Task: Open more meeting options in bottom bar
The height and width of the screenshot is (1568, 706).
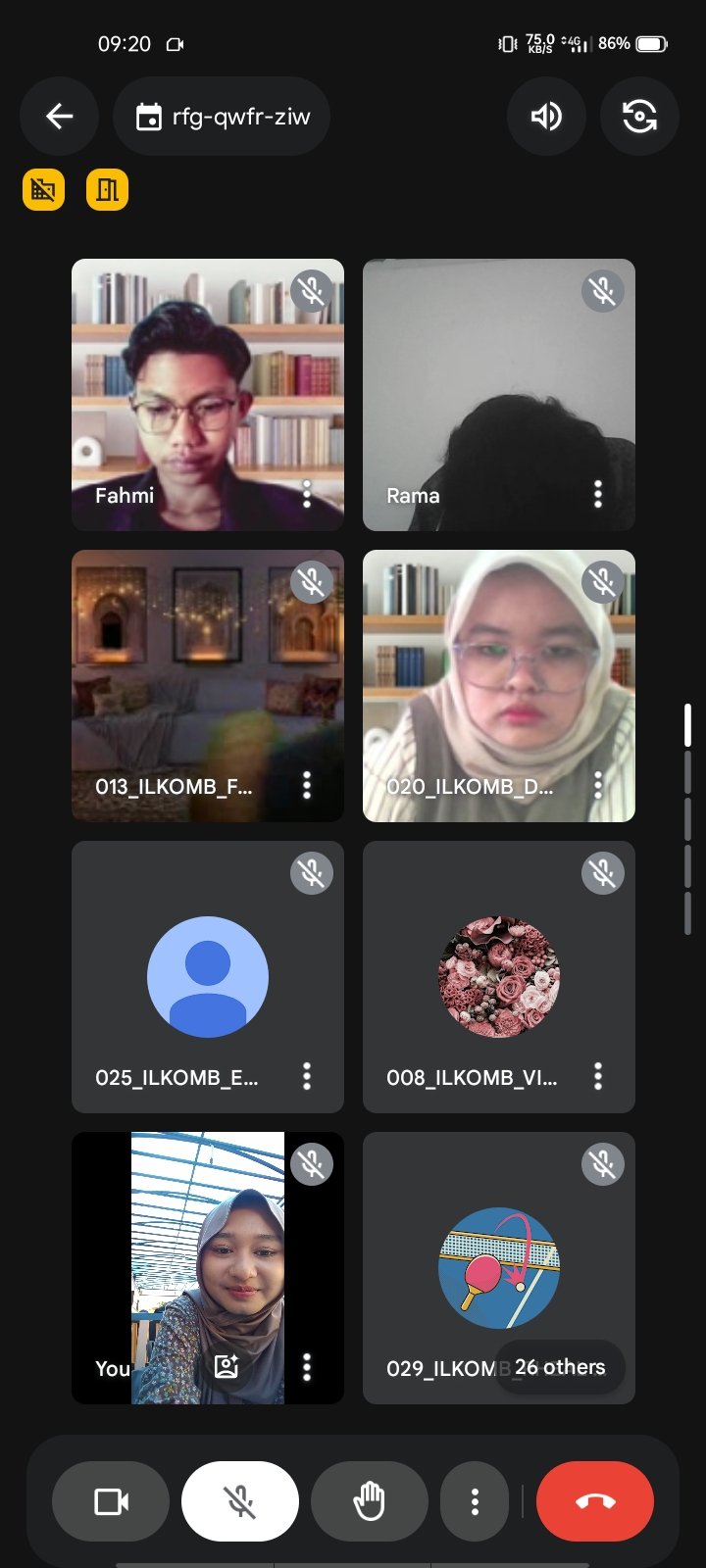Action: point(475,1501)
